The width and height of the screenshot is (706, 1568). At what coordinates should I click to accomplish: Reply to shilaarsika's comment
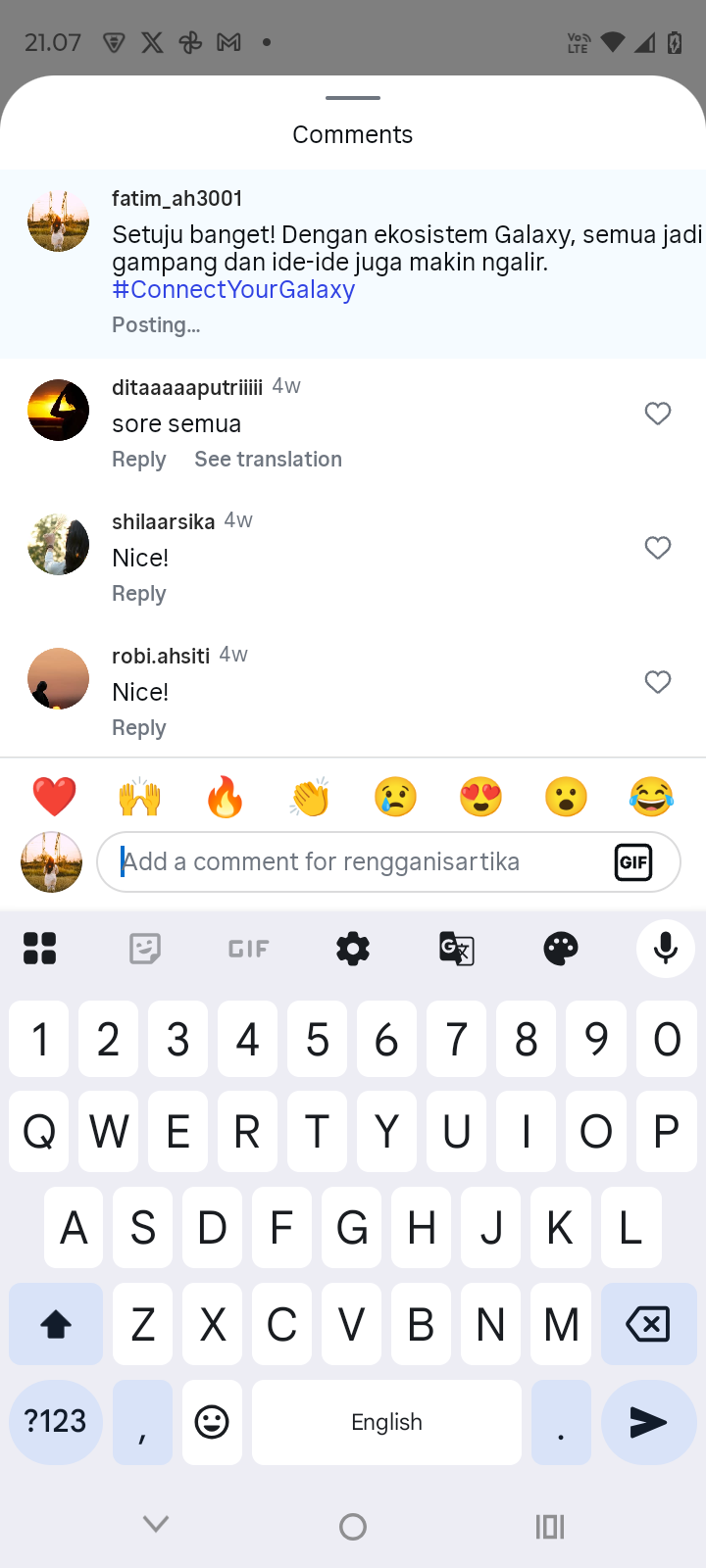(138, 594)
